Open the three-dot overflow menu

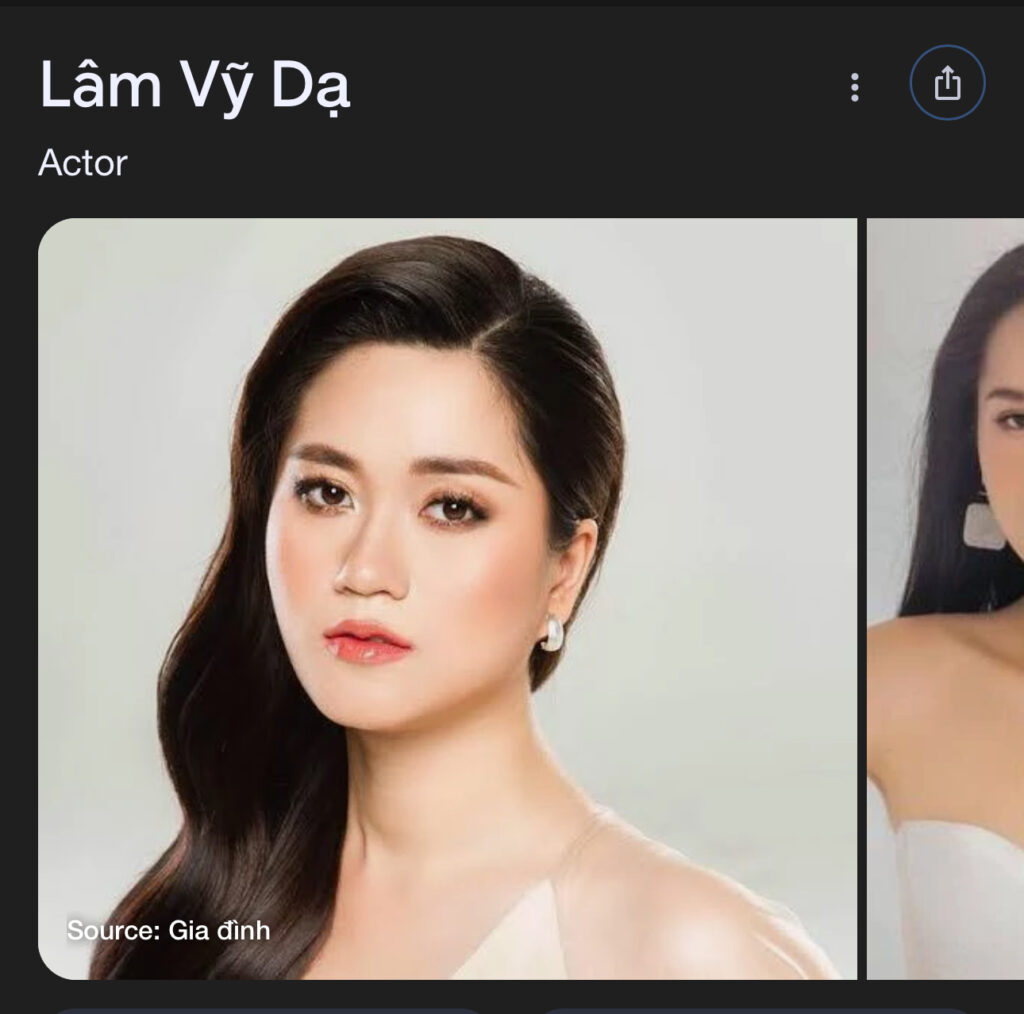(854, 87)
